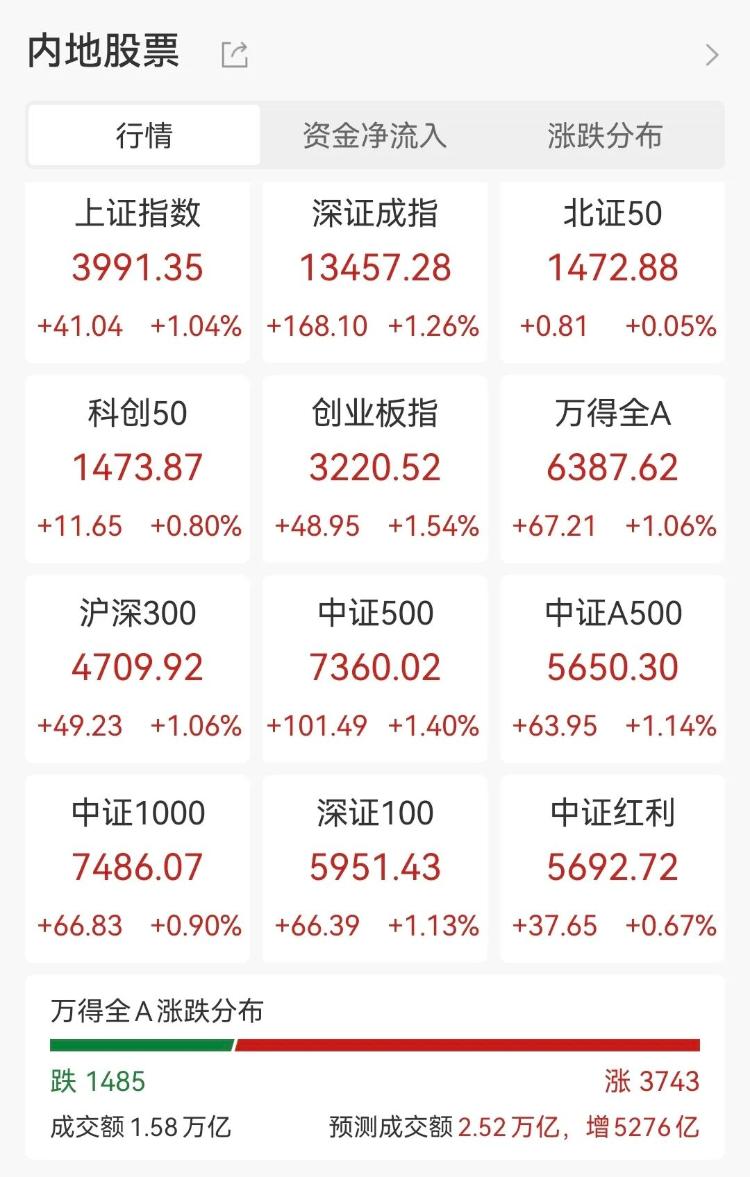750x1177 pixels.
Task: Open 中证A500 index details
Action: (612, 668)
